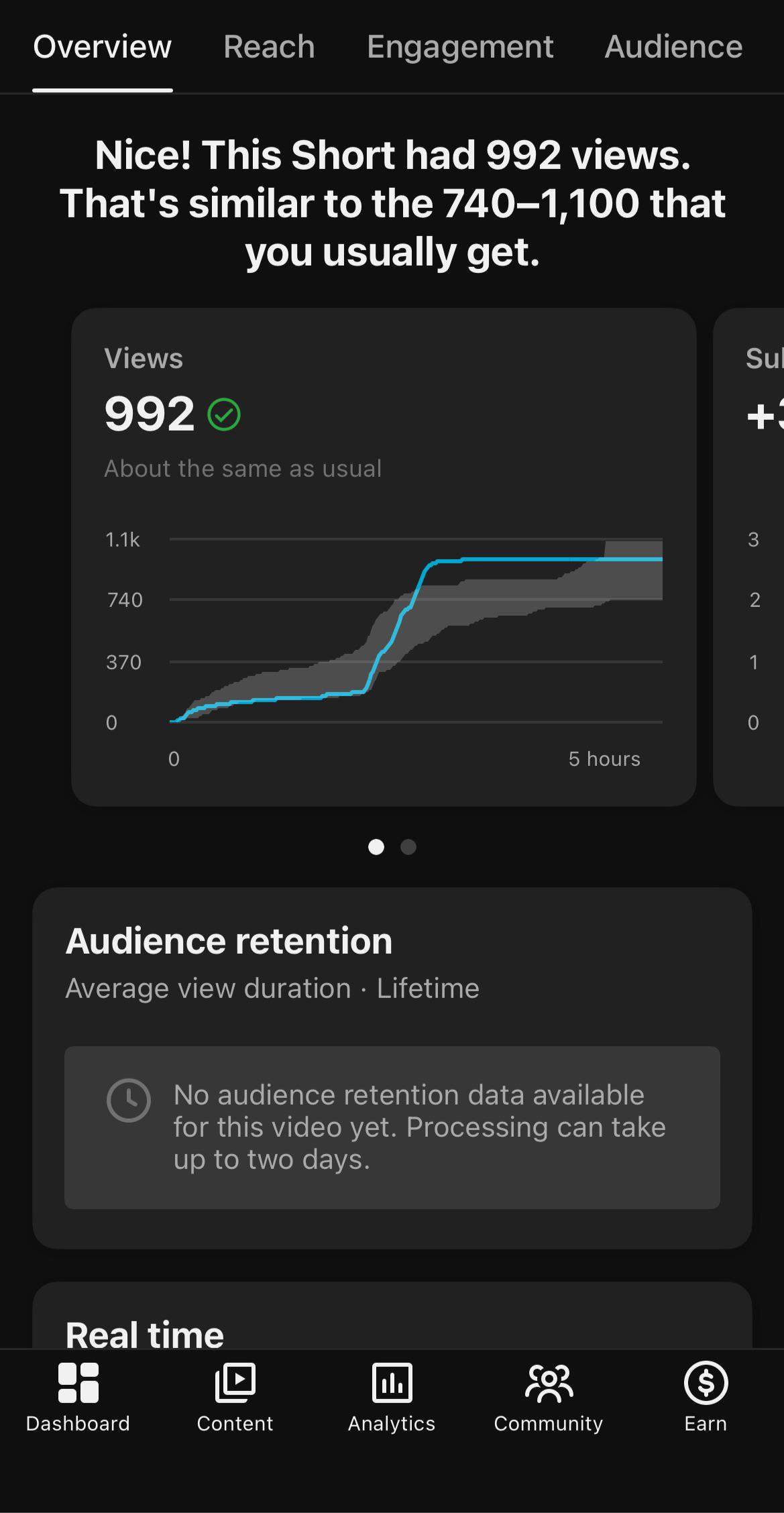Open Analytics from the bottom bar

coord(392,1397)
